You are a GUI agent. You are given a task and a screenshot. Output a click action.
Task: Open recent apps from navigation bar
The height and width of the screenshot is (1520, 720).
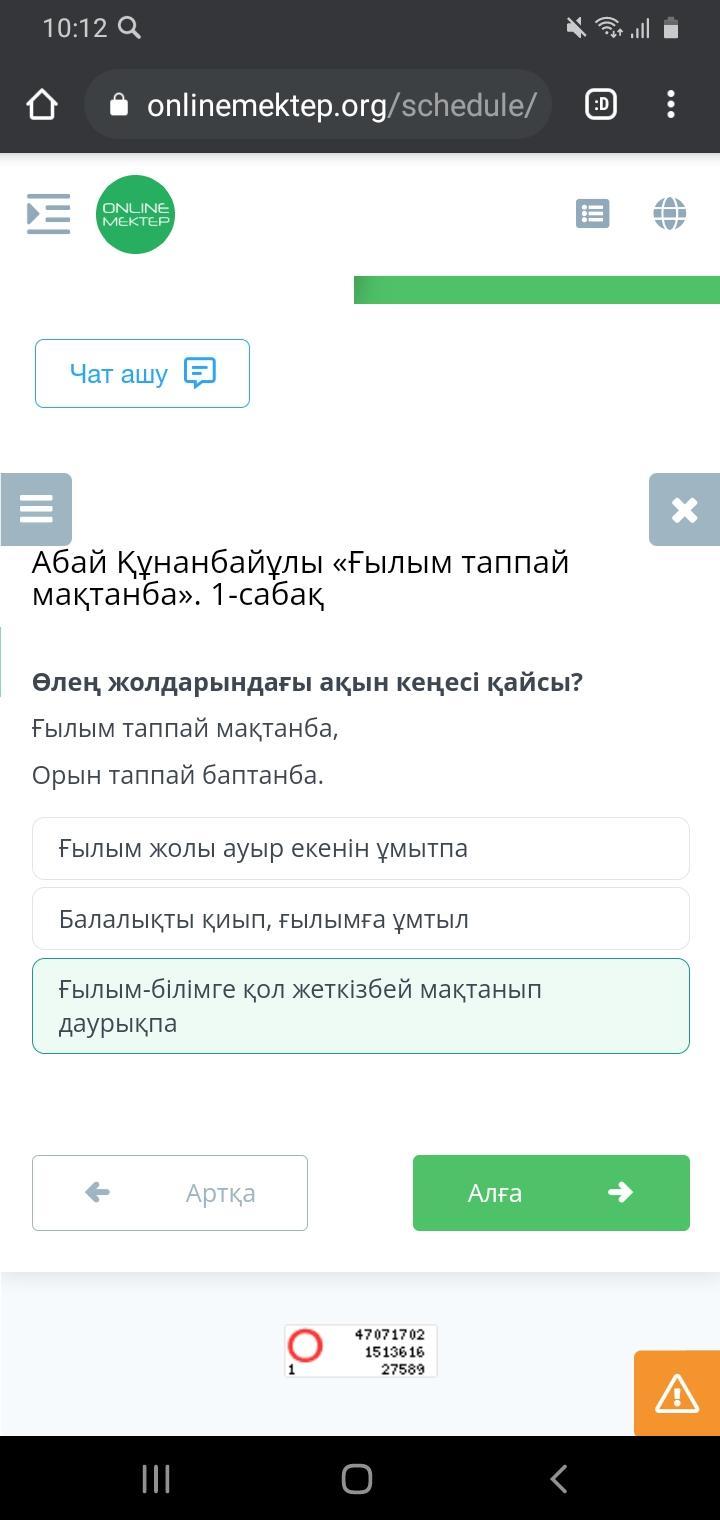click(x=156, y=1478)
